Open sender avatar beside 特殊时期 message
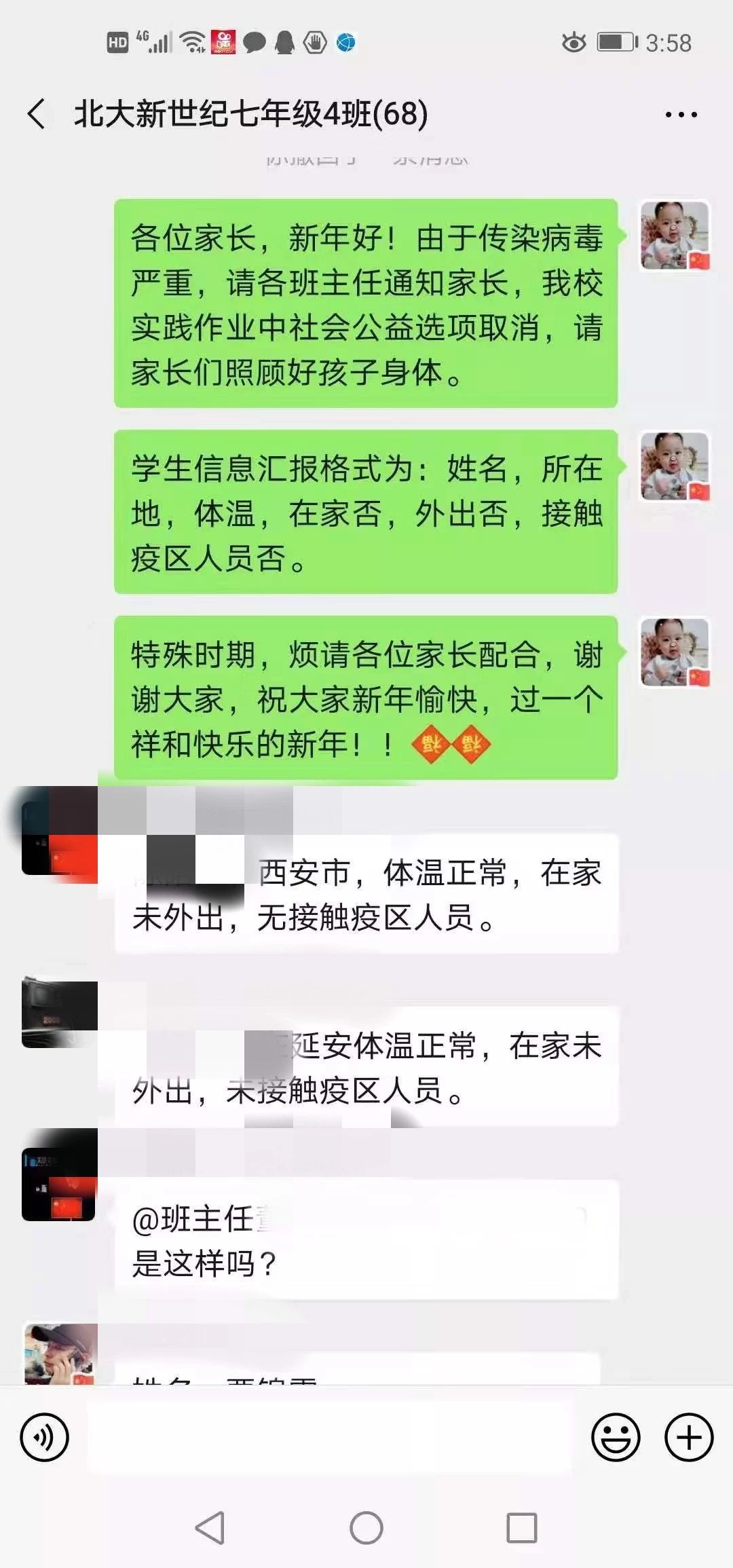 click(x=675, y=652)
